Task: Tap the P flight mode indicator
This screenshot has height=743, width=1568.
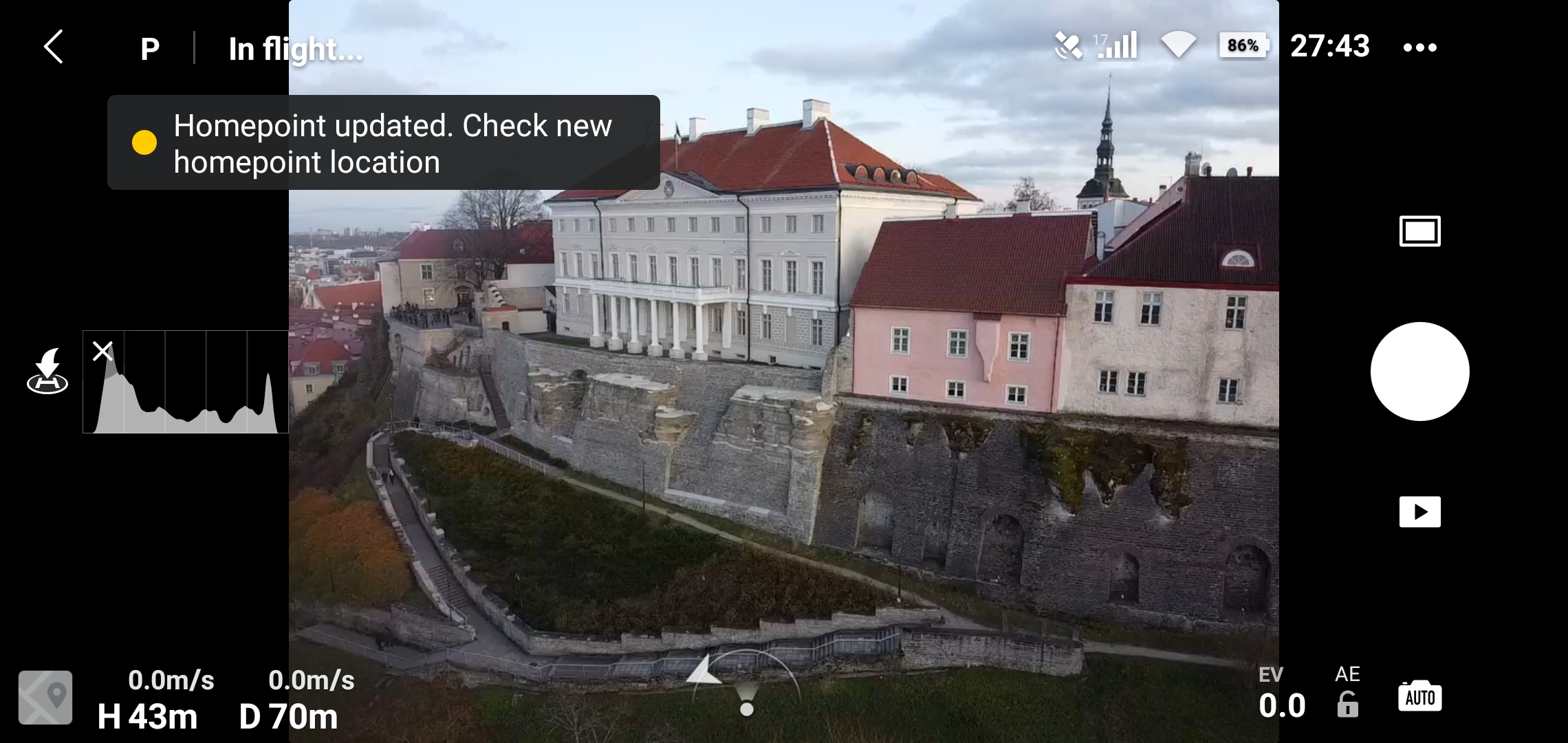Action: click(150, 49)
